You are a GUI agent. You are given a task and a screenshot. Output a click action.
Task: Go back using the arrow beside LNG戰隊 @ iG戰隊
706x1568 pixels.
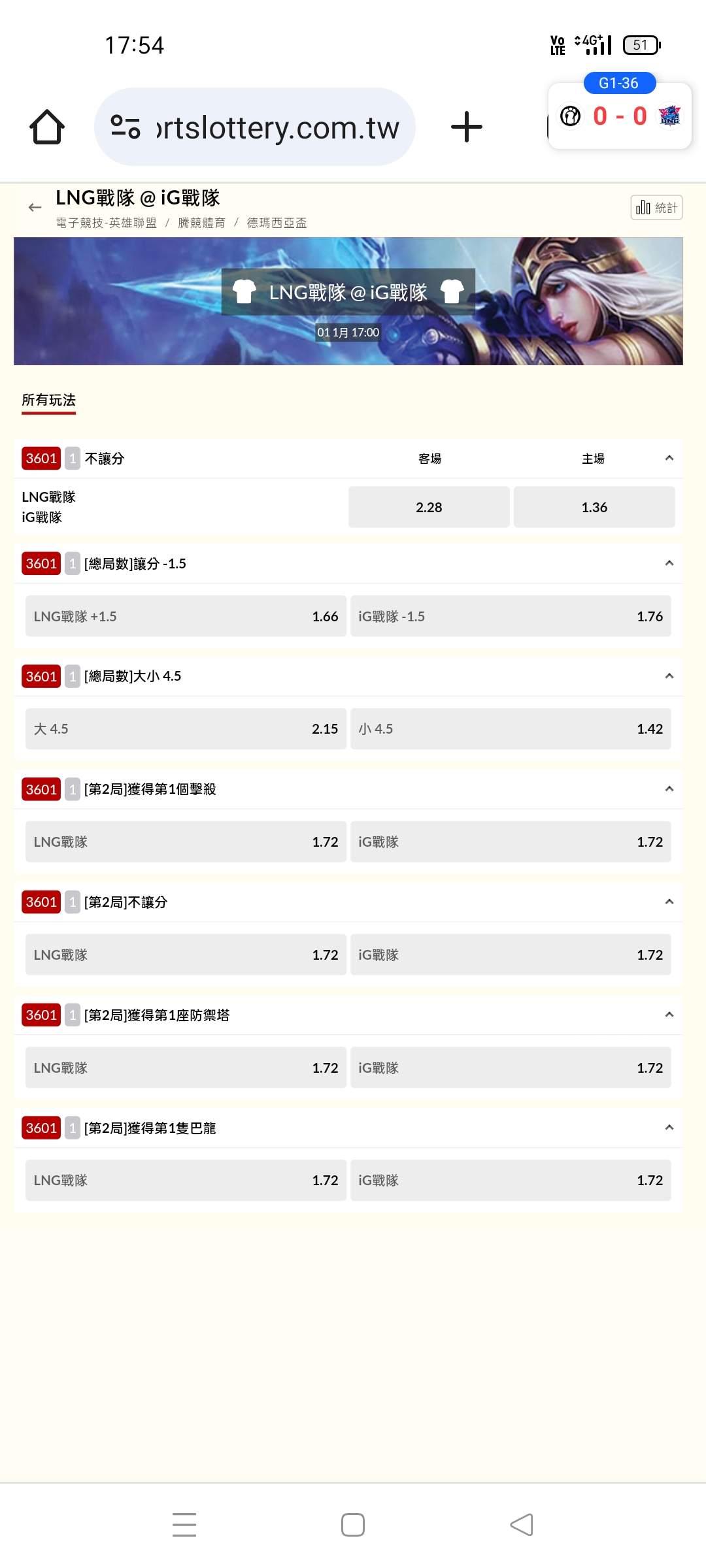pos(35,207)
